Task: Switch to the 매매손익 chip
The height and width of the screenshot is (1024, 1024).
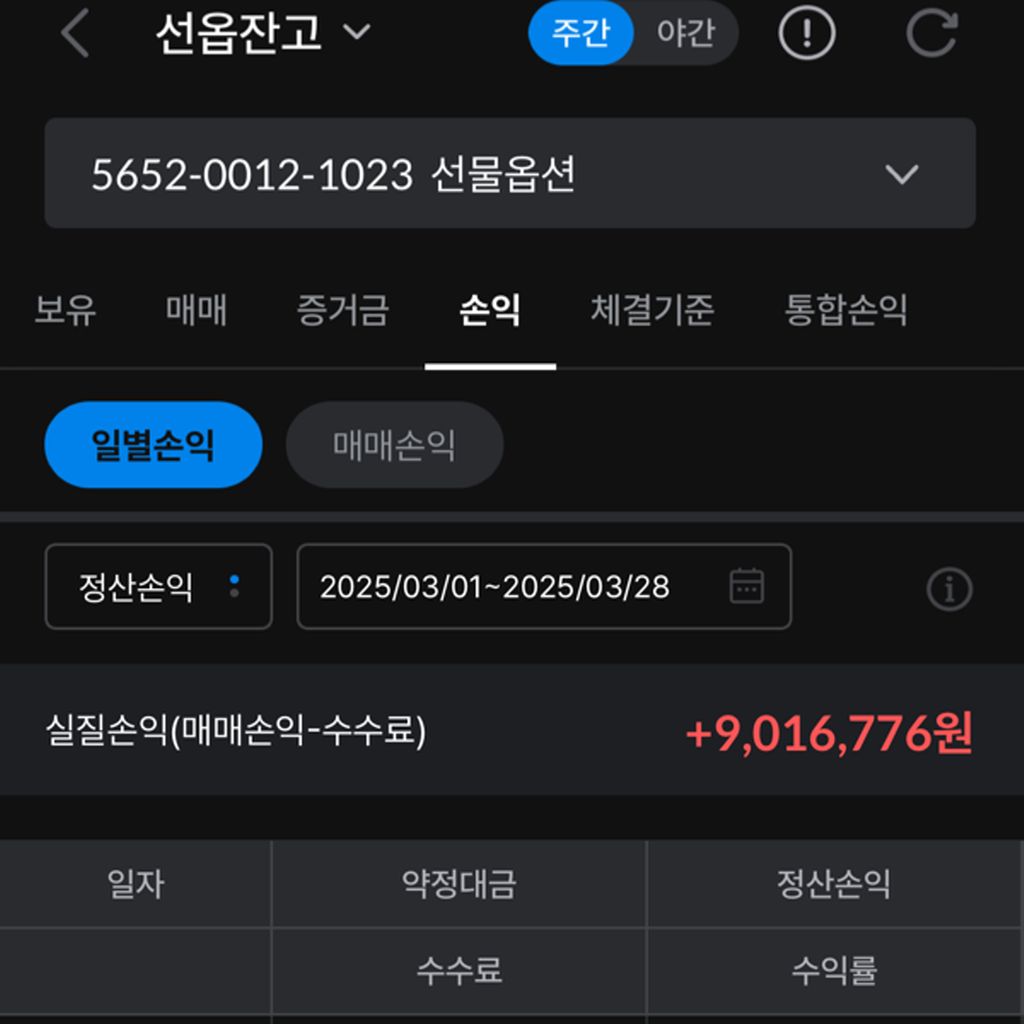Action: (394, 445)
